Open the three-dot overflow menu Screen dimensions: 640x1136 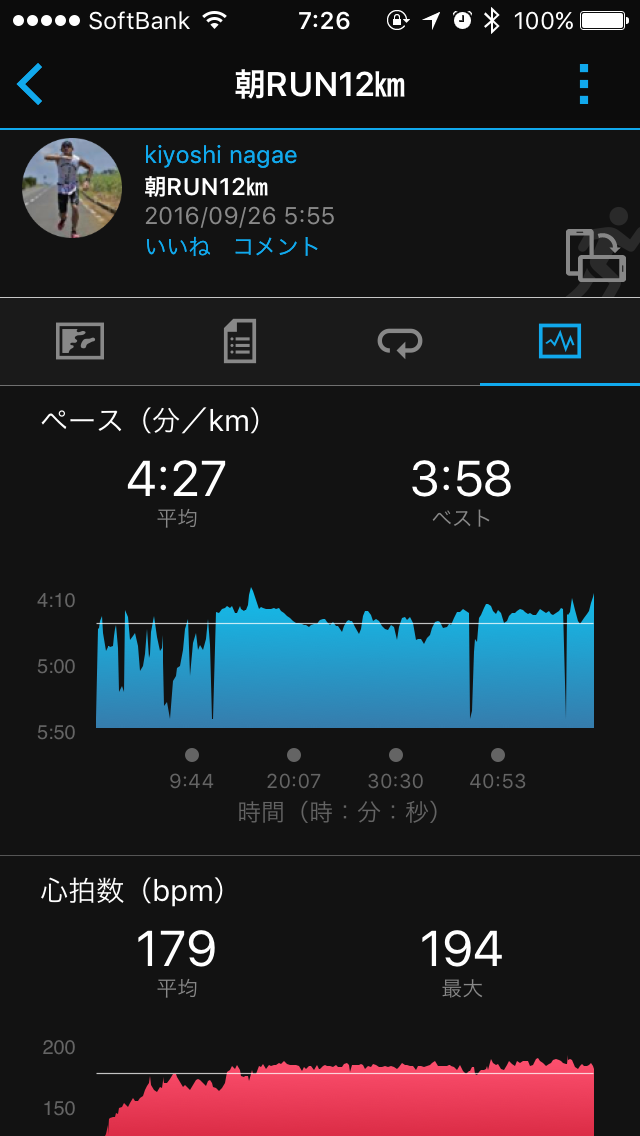click(x=585, y=85)
